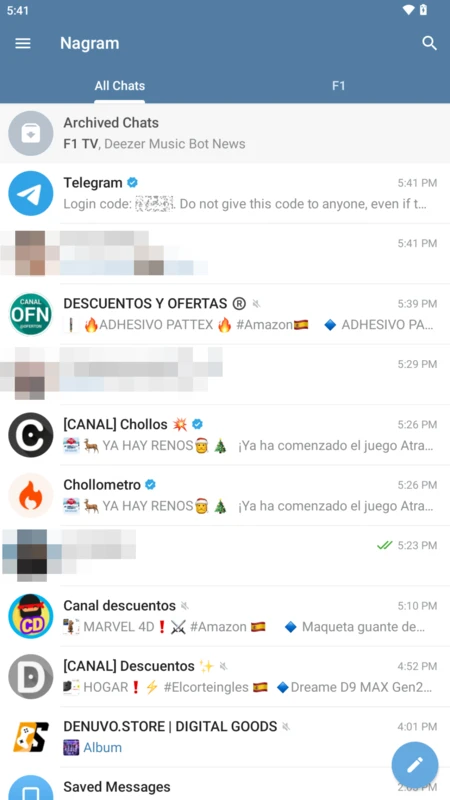Open the [CANAL] Chollos channel
Image resolution: width=450 pixels, height=800 pixels.
click(225, 435)
